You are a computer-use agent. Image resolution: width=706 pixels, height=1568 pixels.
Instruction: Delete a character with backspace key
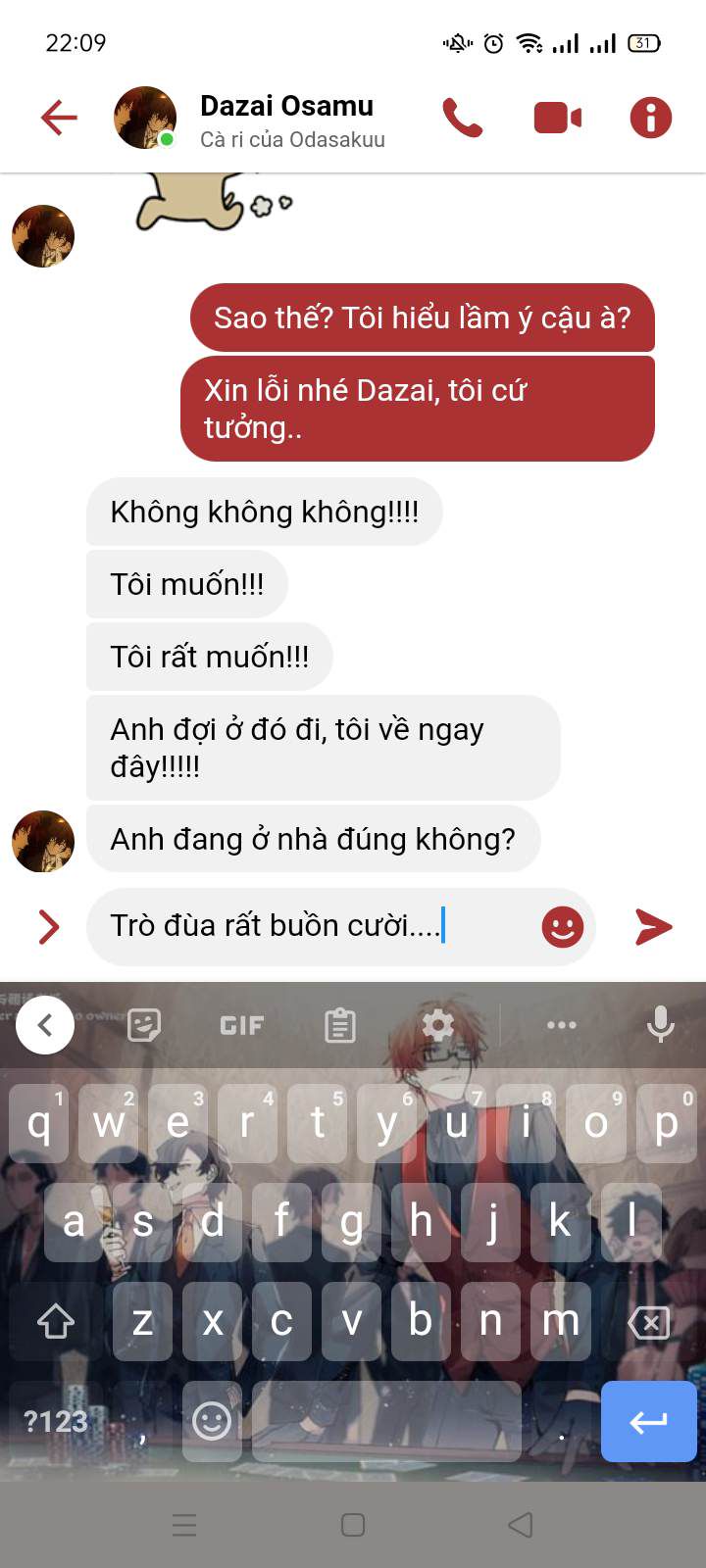648,1322
